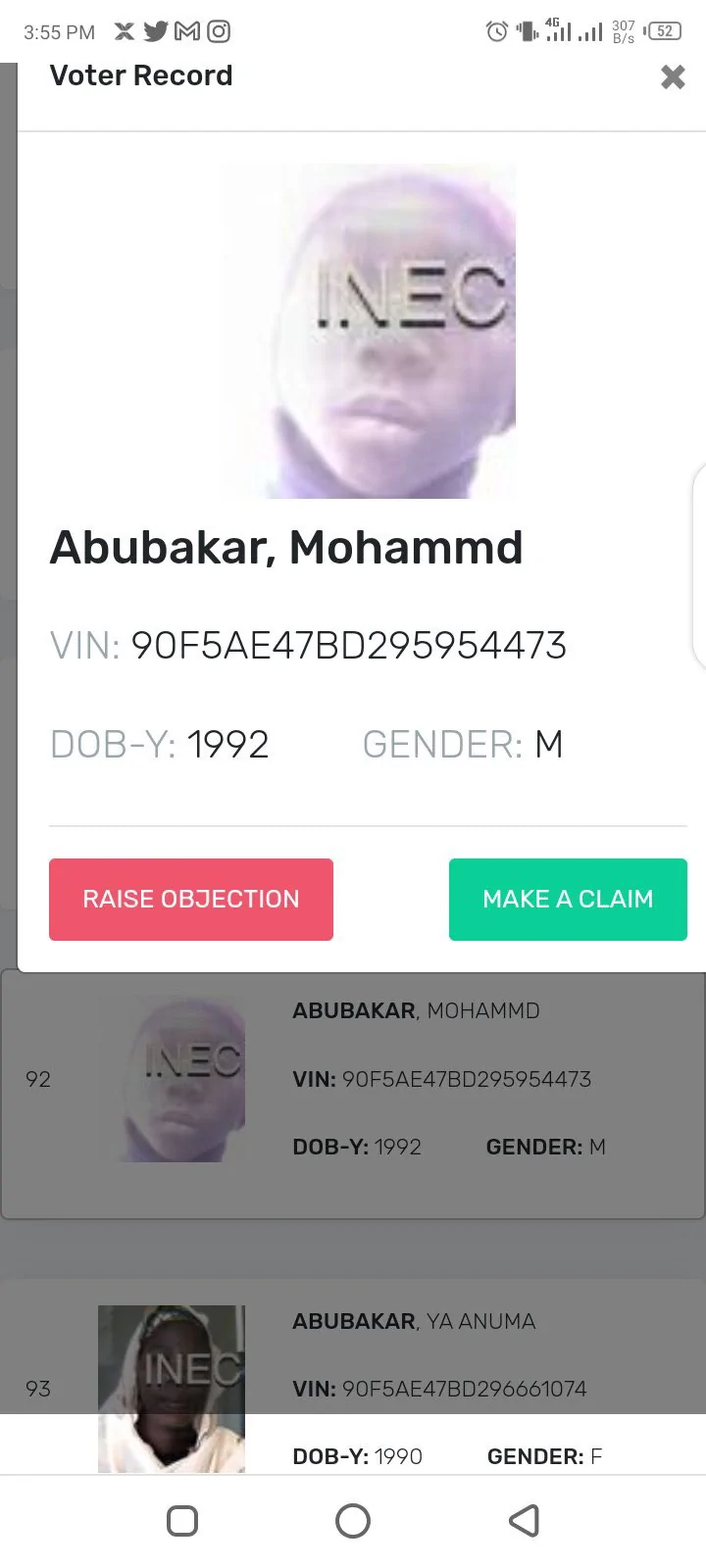The width and height of the screenshot is (706, 1568).
Task: Open recent apps view
Action: (x=182, y=1521)
